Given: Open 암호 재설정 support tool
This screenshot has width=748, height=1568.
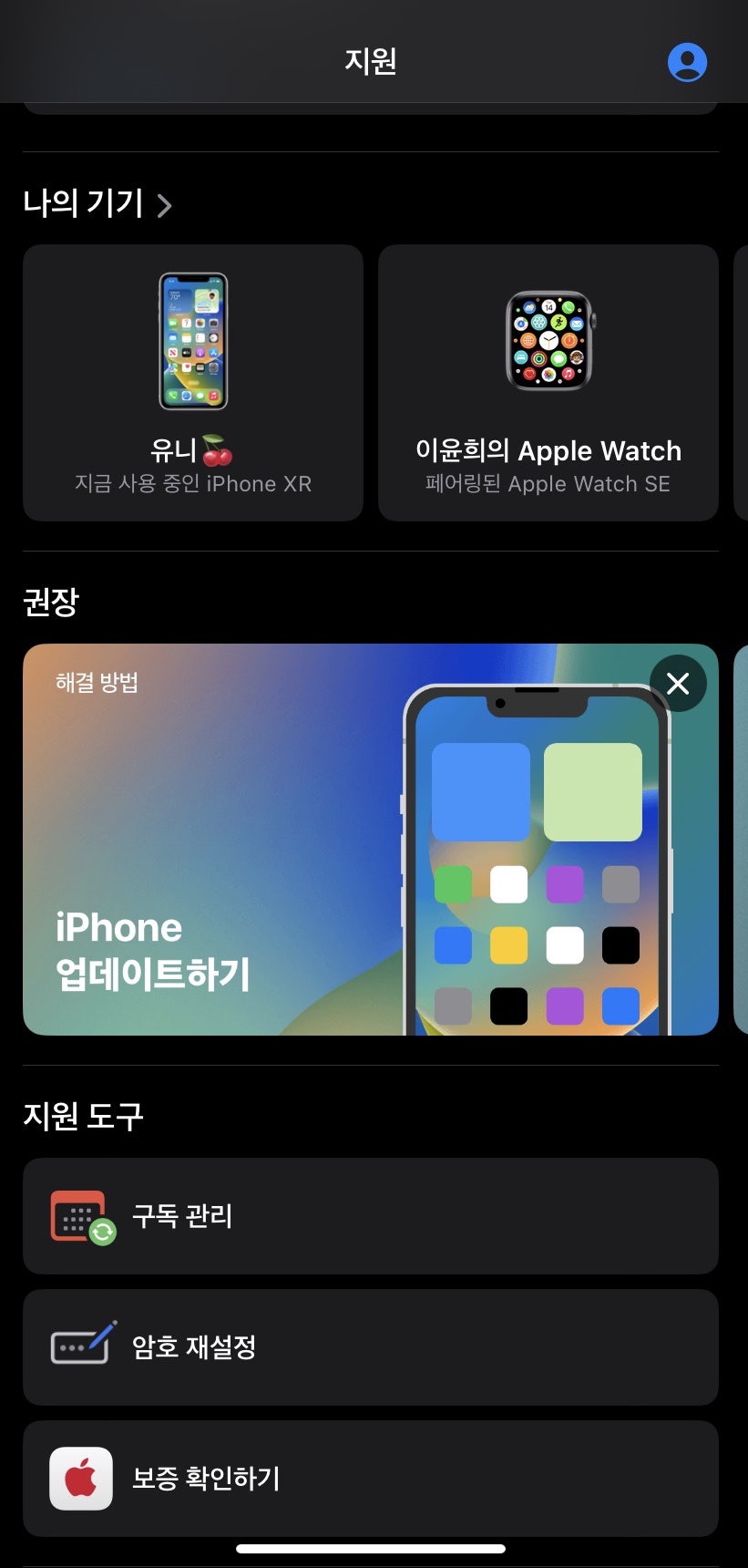Looking at the screenshot, I should (371, 1347).
